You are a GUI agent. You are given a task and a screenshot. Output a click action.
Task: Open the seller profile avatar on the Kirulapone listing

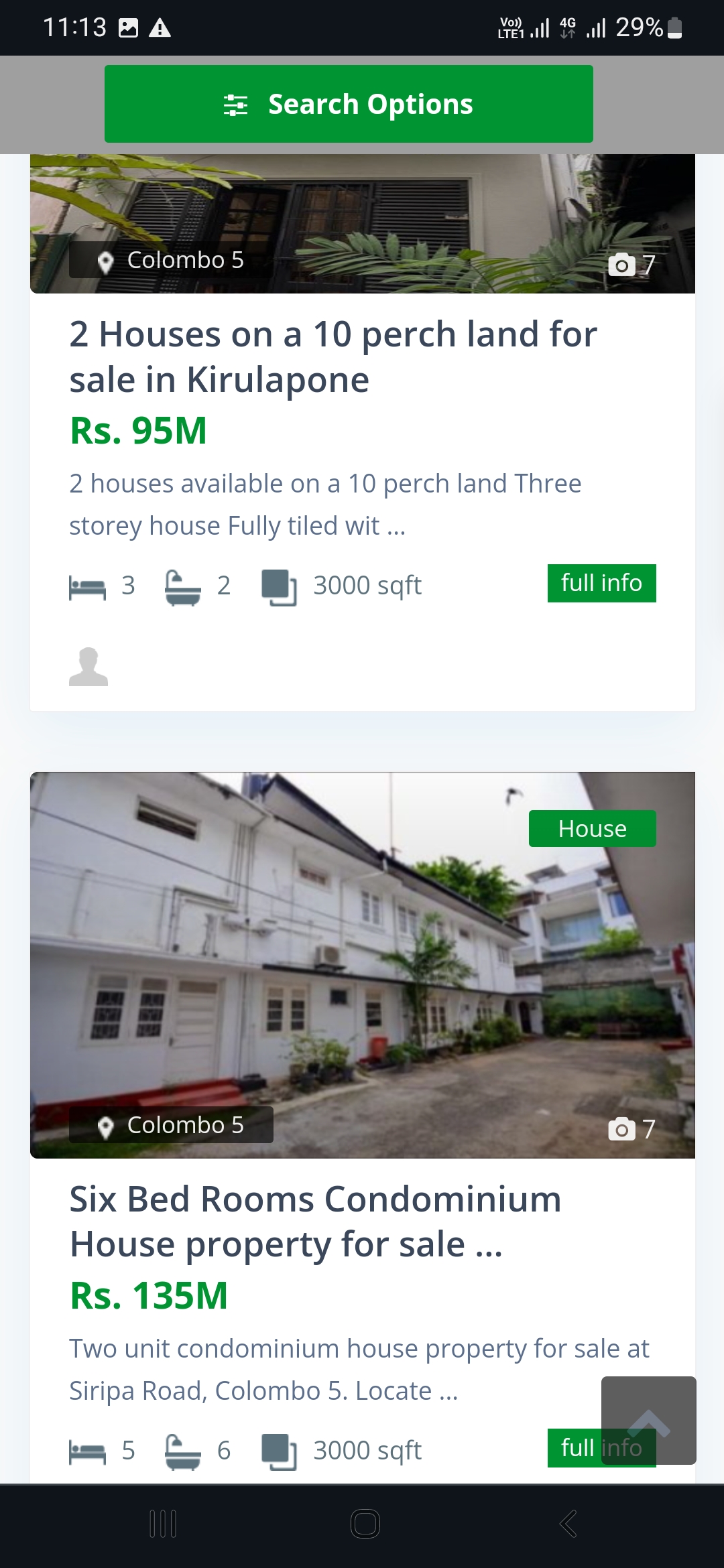pos(88,667)
